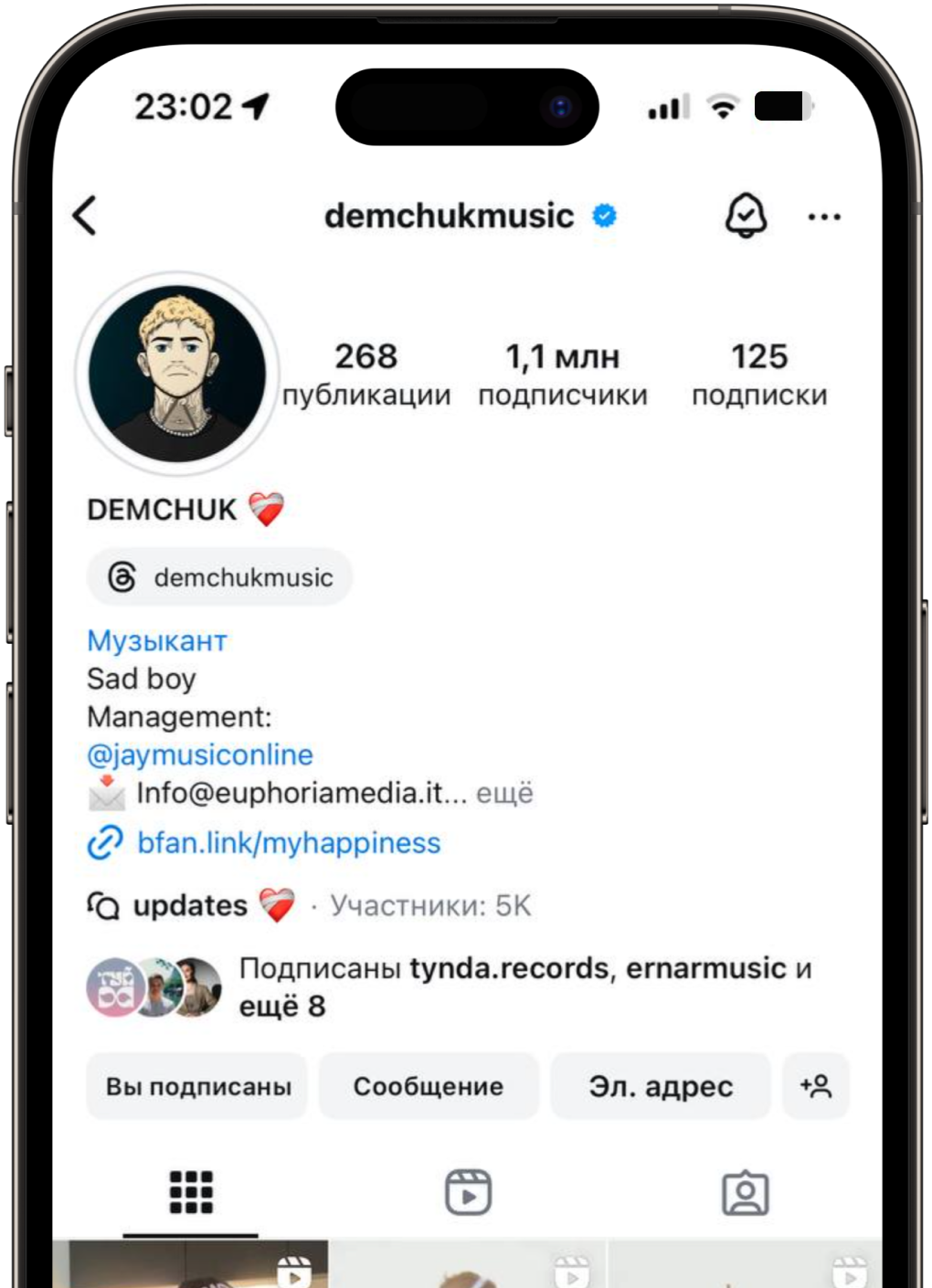
Task: Open the 125 подписки list
Action: [758, 375]
